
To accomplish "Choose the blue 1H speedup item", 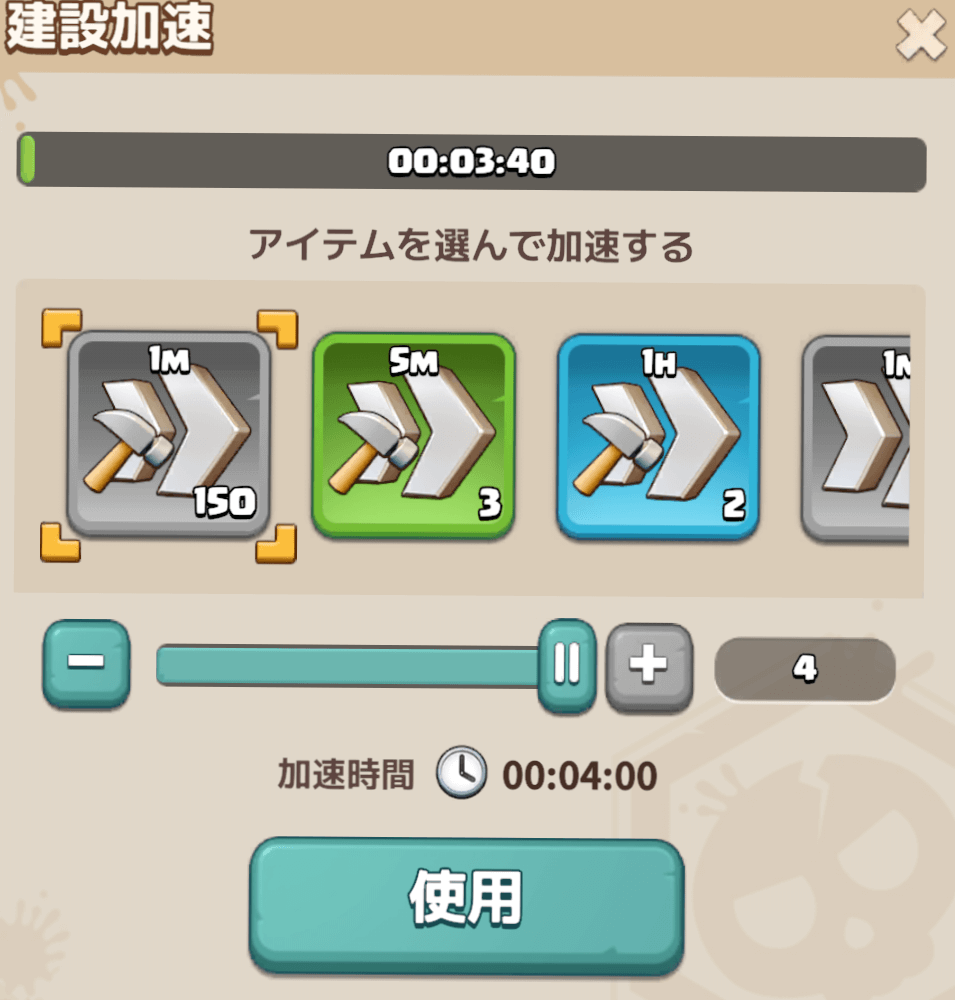I will 658,436.
